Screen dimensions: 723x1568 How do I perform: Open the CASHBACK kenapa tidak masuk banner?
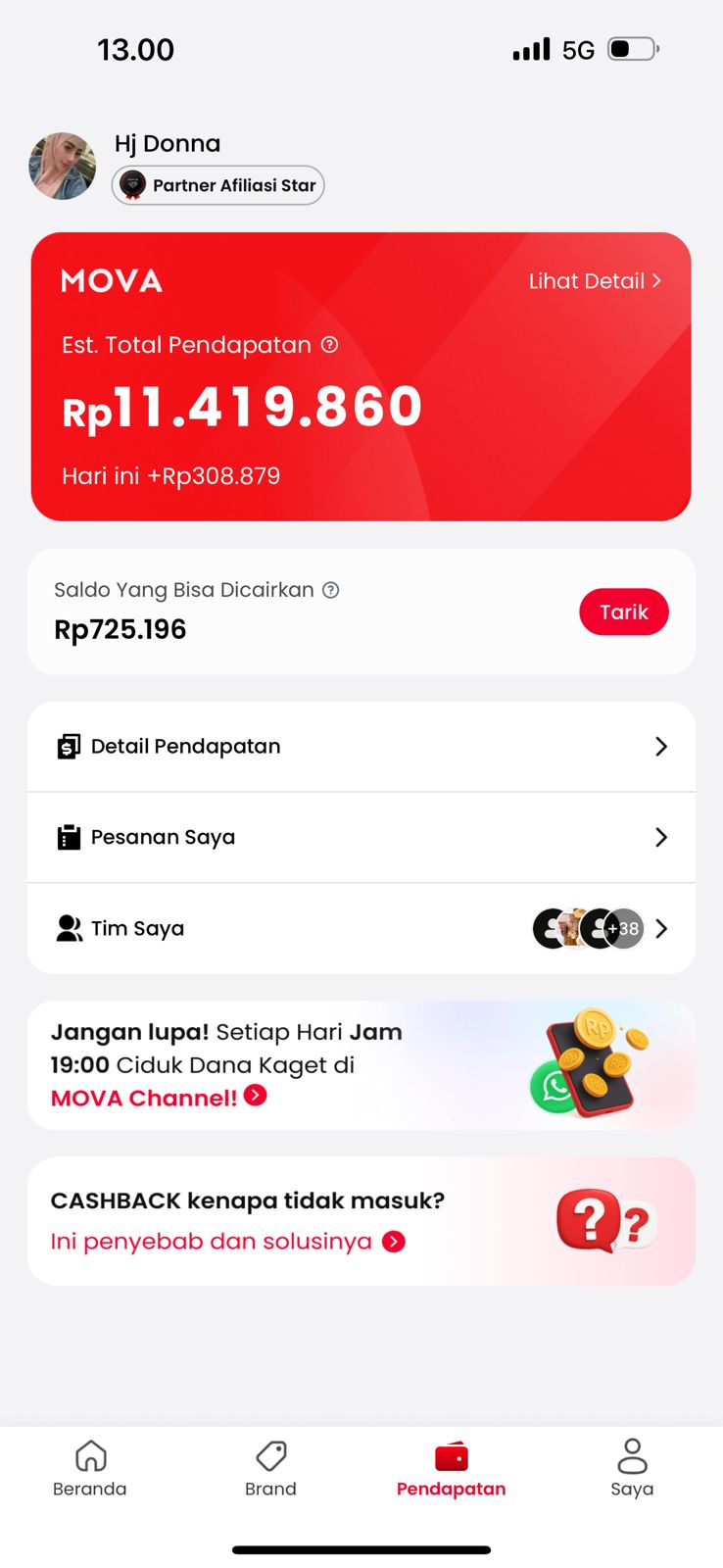click(x=361, y=1221)
